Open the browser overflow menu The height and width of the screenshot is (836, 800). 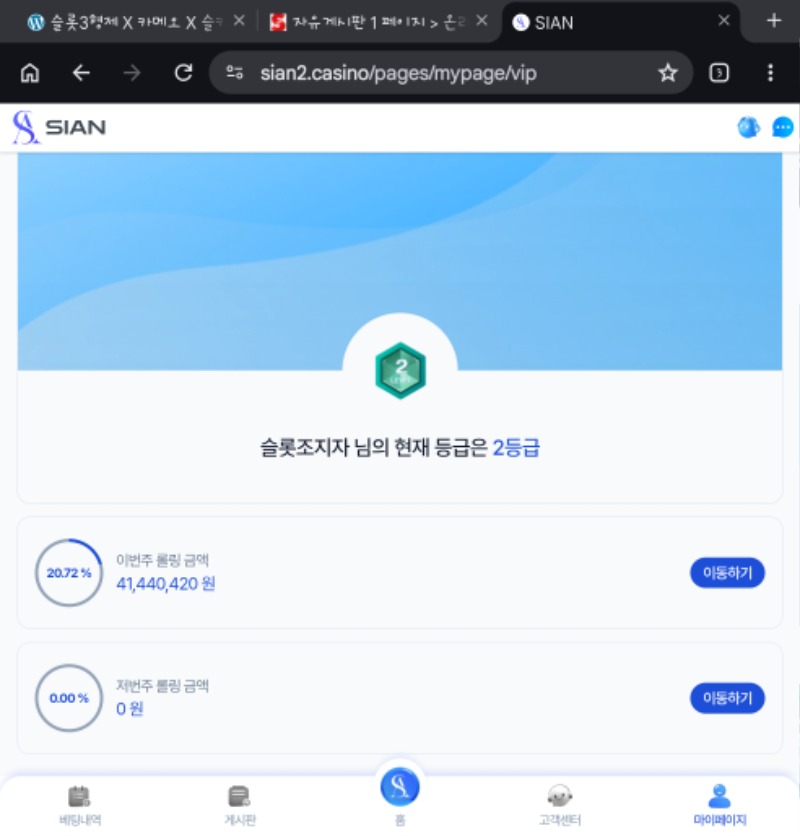(x=770, y=73)
